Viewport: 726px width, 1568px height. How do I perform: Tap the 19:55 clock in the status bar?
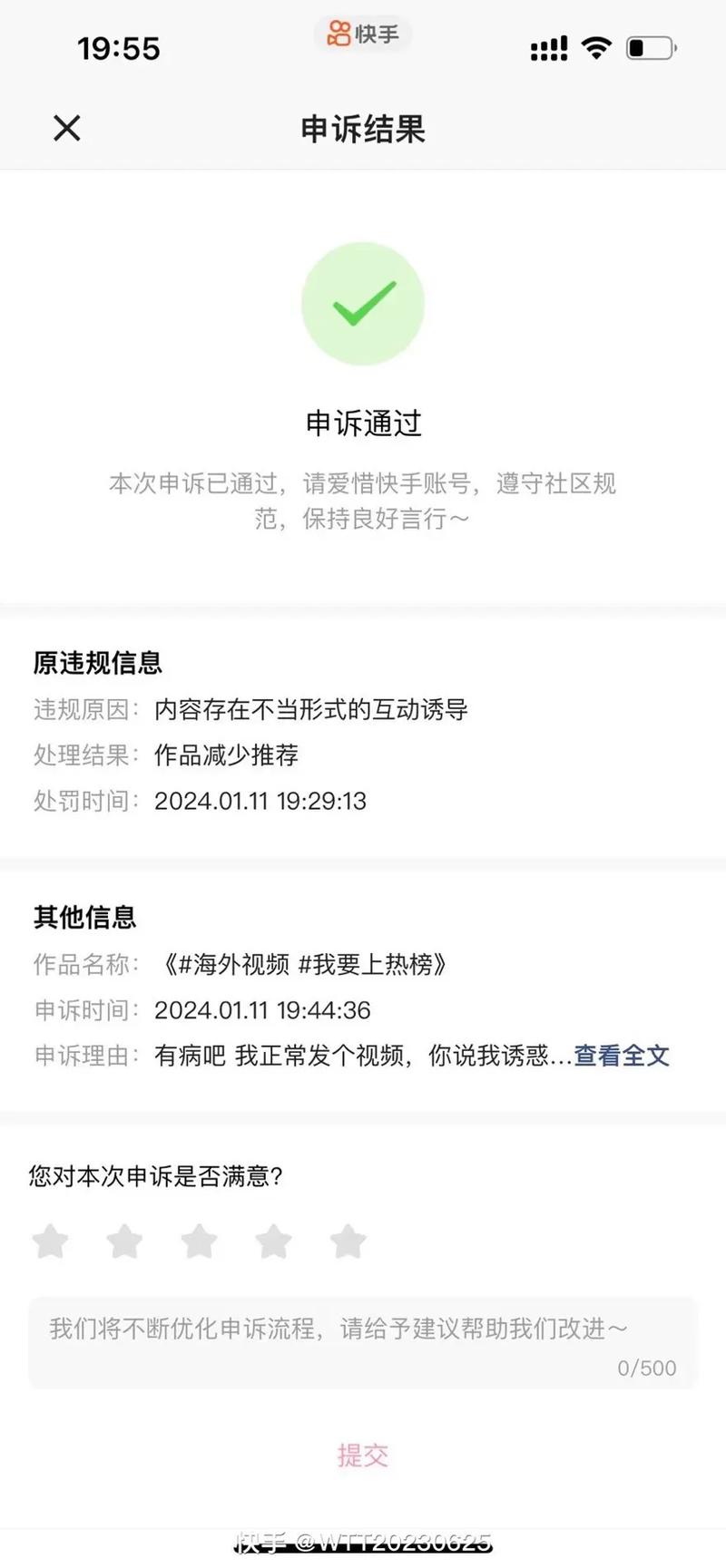pos(119,48)
